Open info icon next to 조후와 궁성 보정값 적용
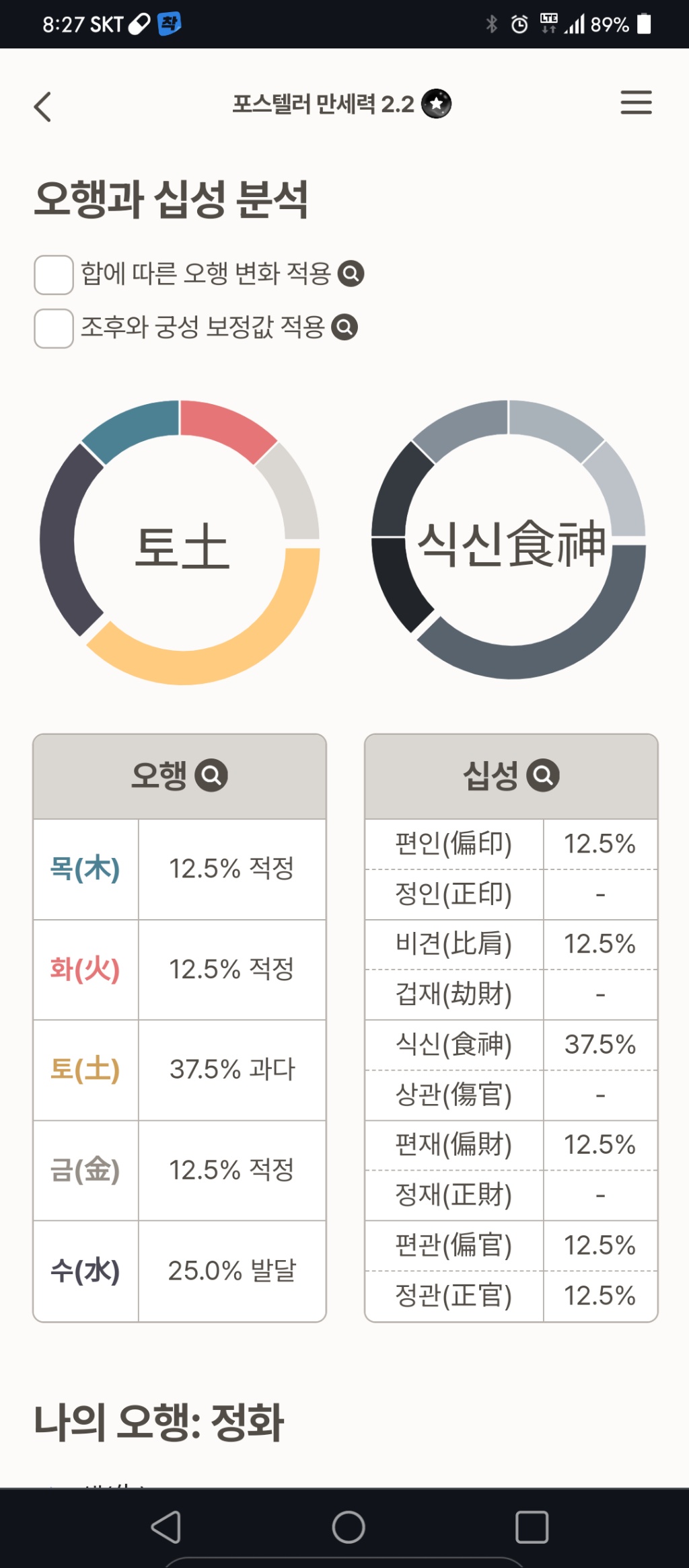Viewport: 689px width, 1568px height. click(x=344, y=327)
